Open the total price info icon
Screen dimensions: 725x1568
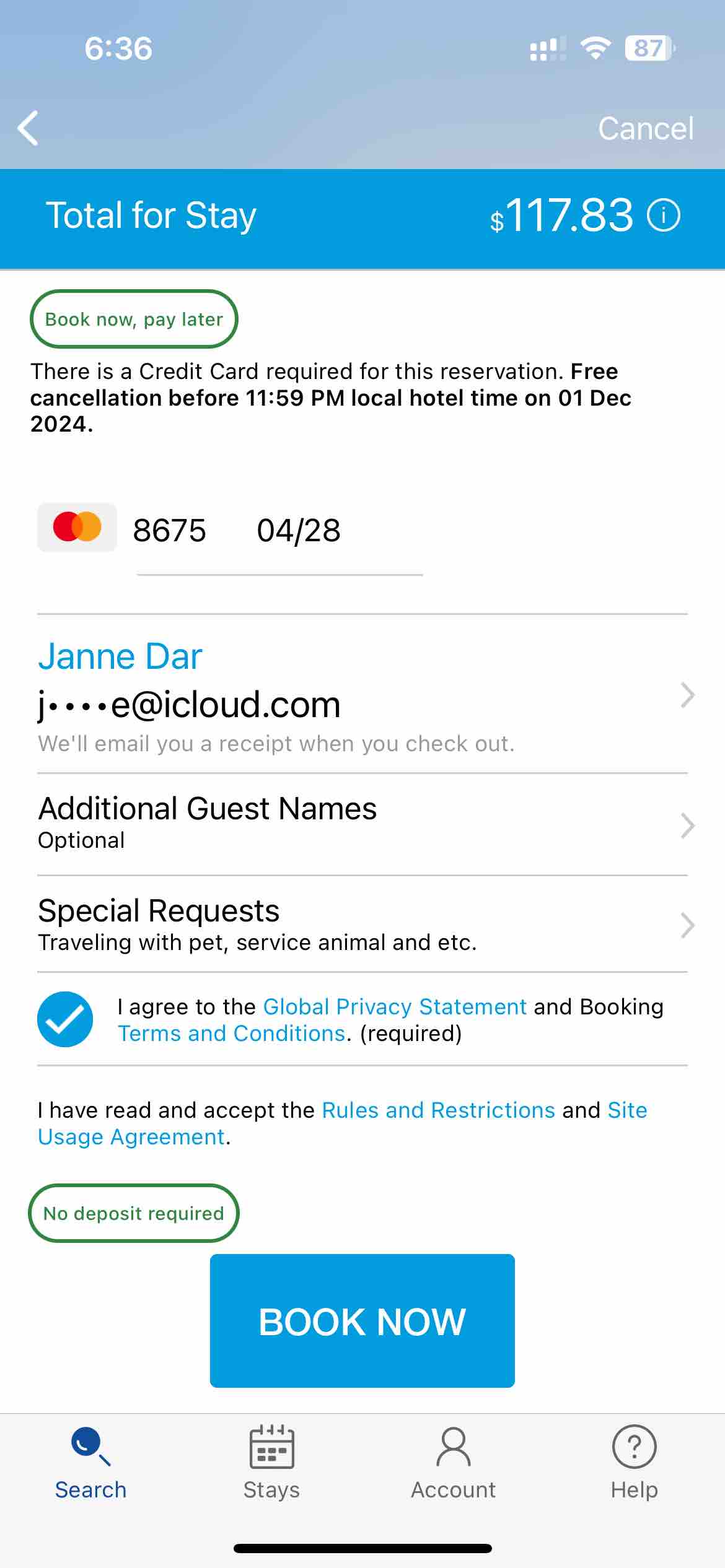[663, 216]
